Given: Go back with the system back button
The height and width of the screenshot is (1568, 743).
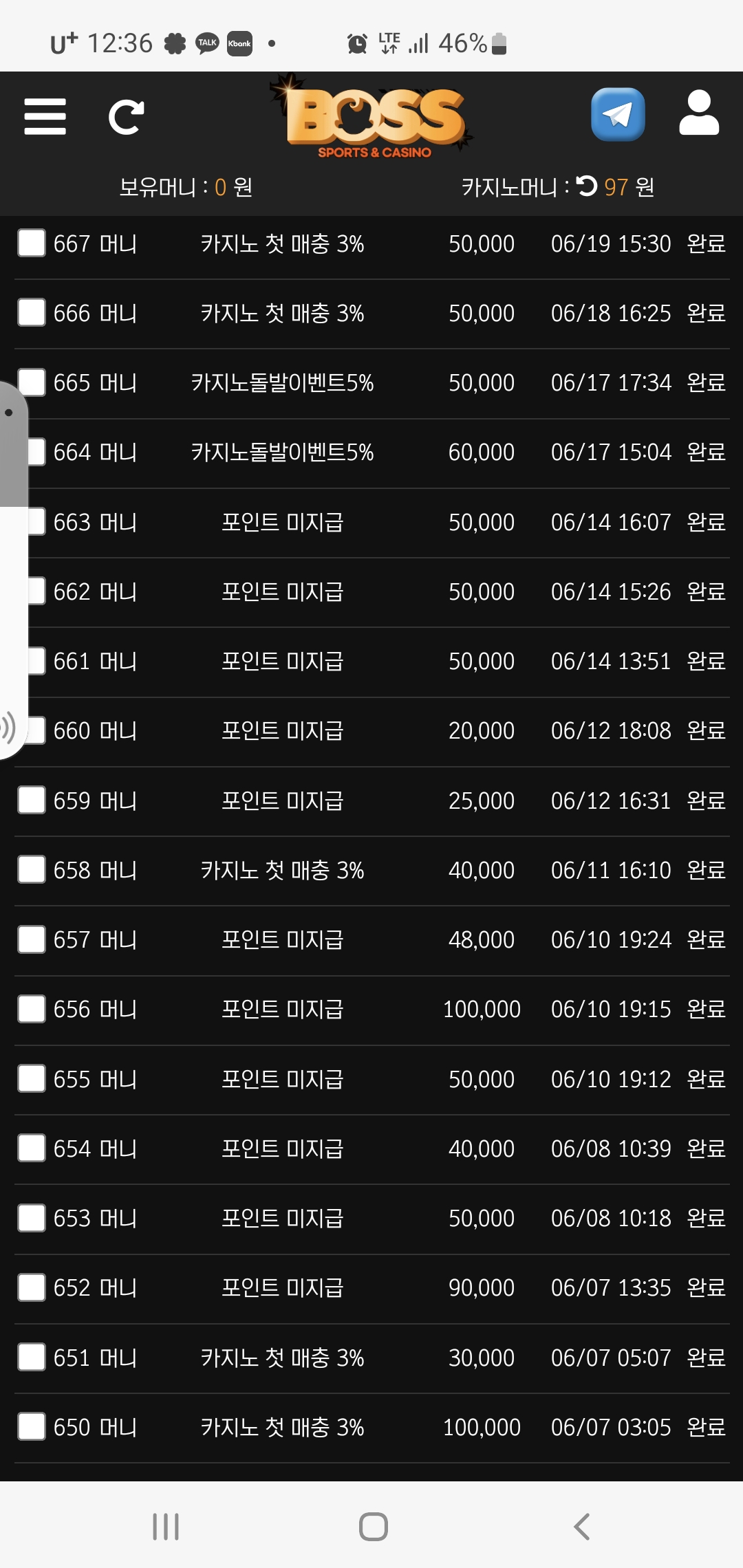Looking at the screenshot, I should [x=581, y=1527].
